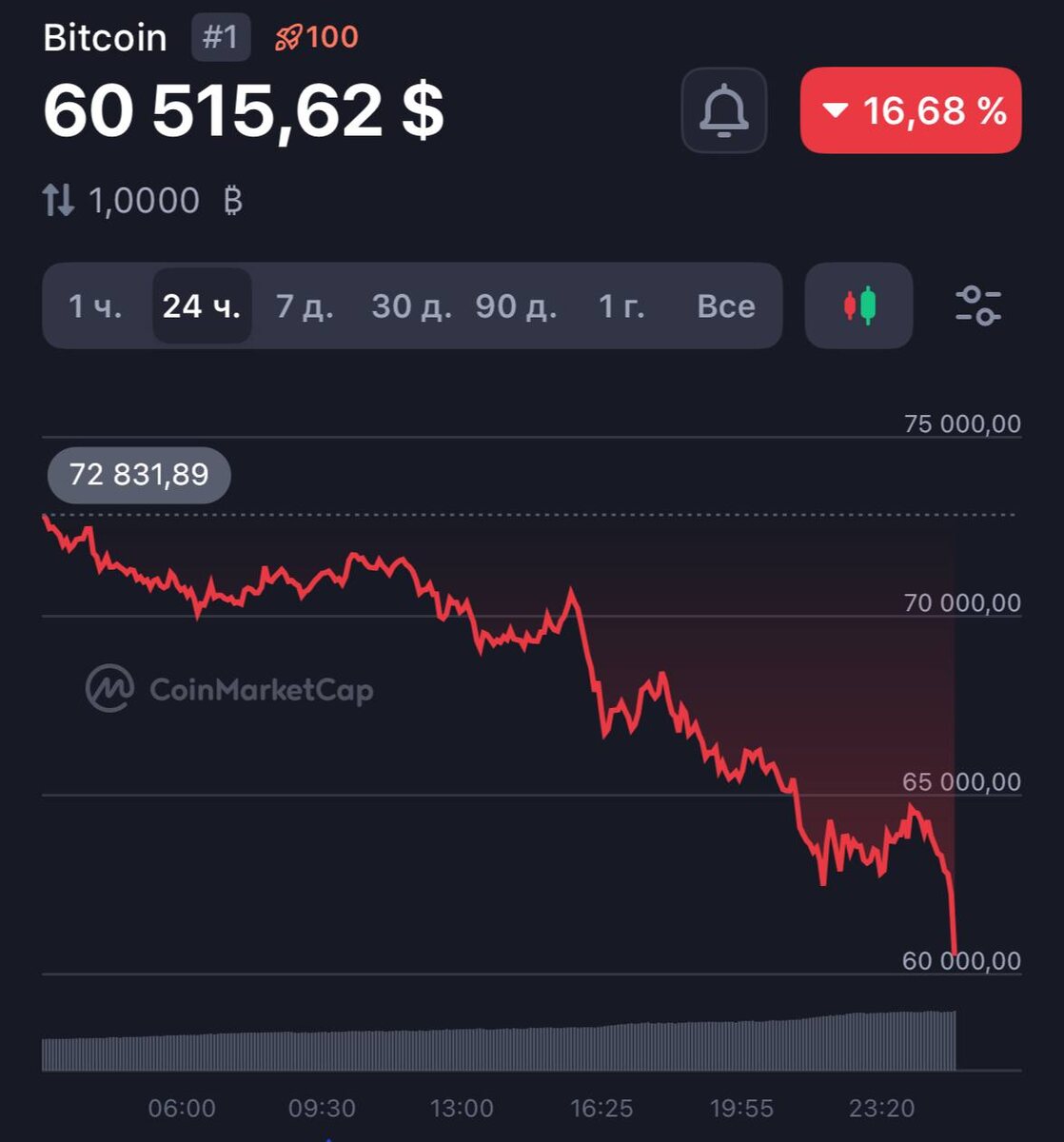Viewport: 1064px width, 1142px height.
Task: Show the Все price history
Action: (726, 306)
